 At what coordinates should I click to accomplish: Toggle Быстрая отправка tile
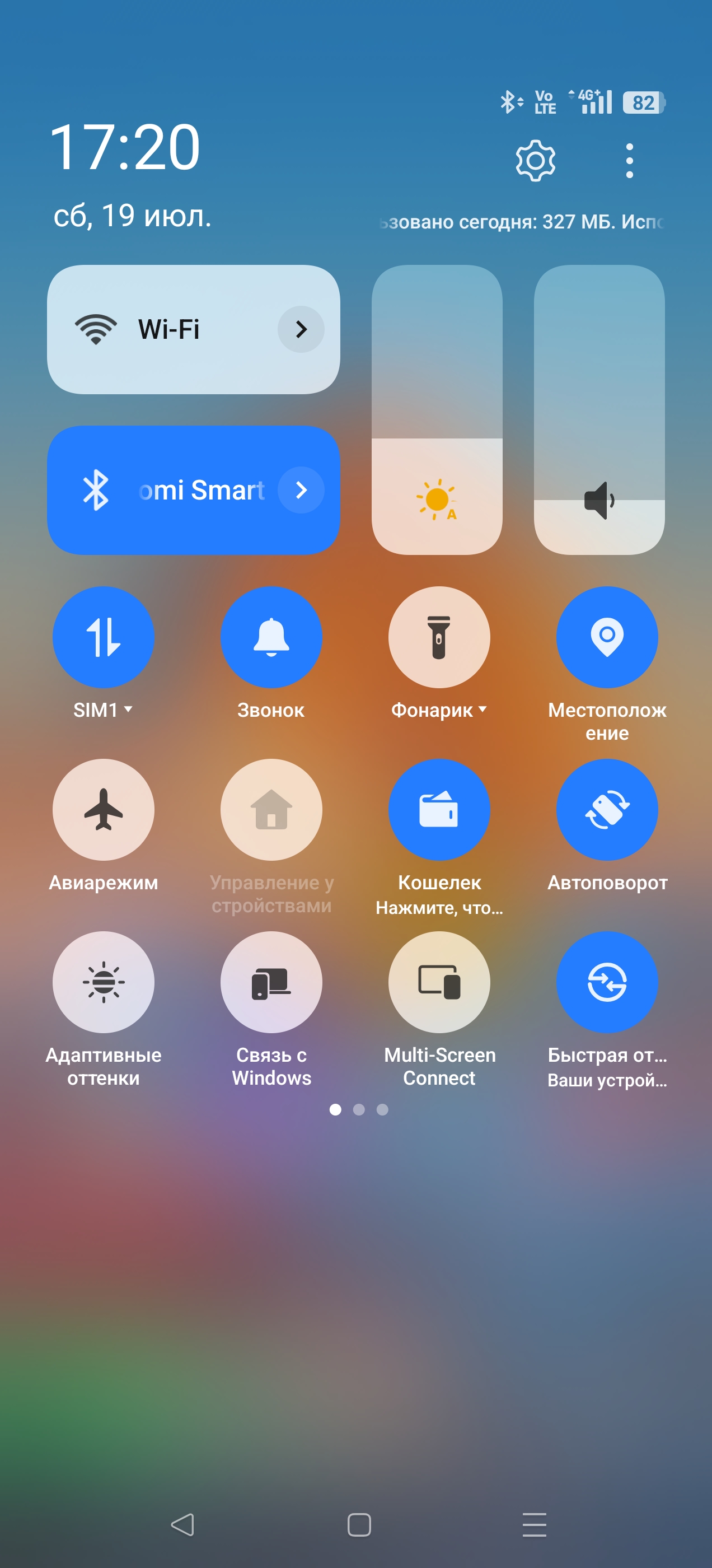tap(607, 982)
